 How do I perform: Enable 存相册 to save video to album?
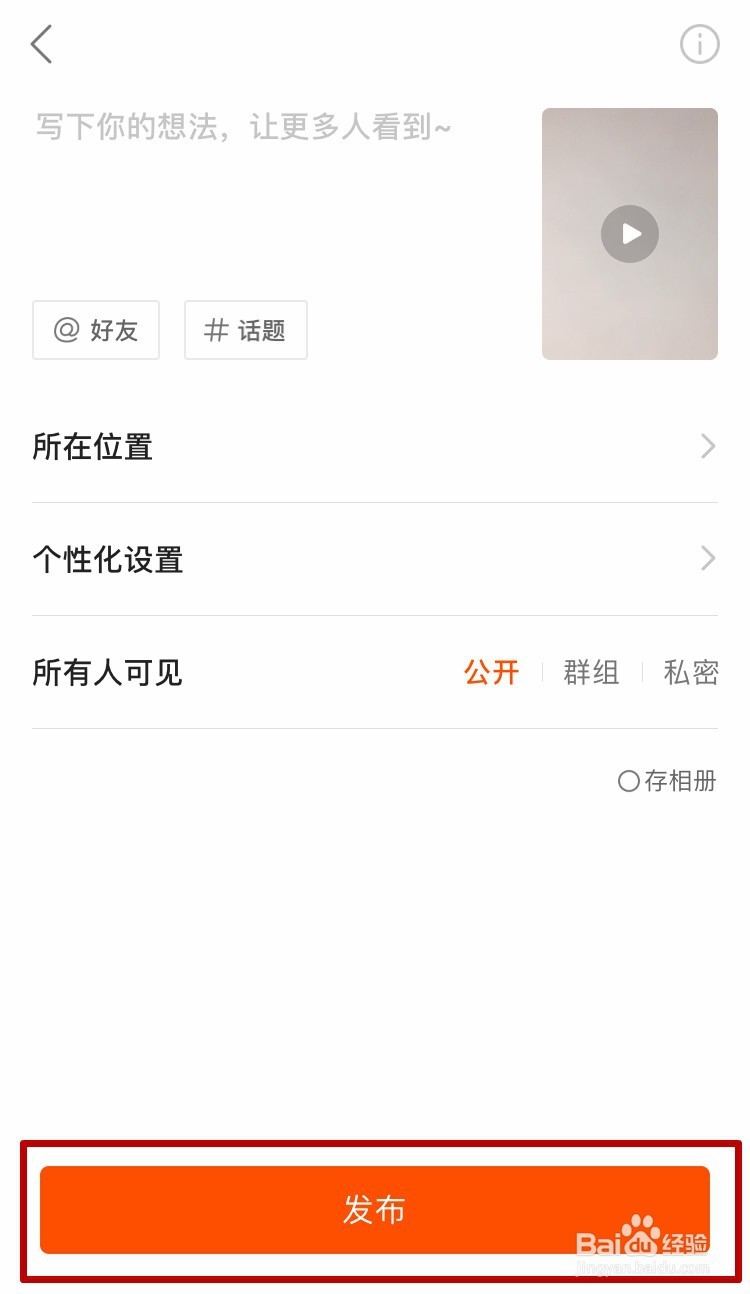coord(665,781)
